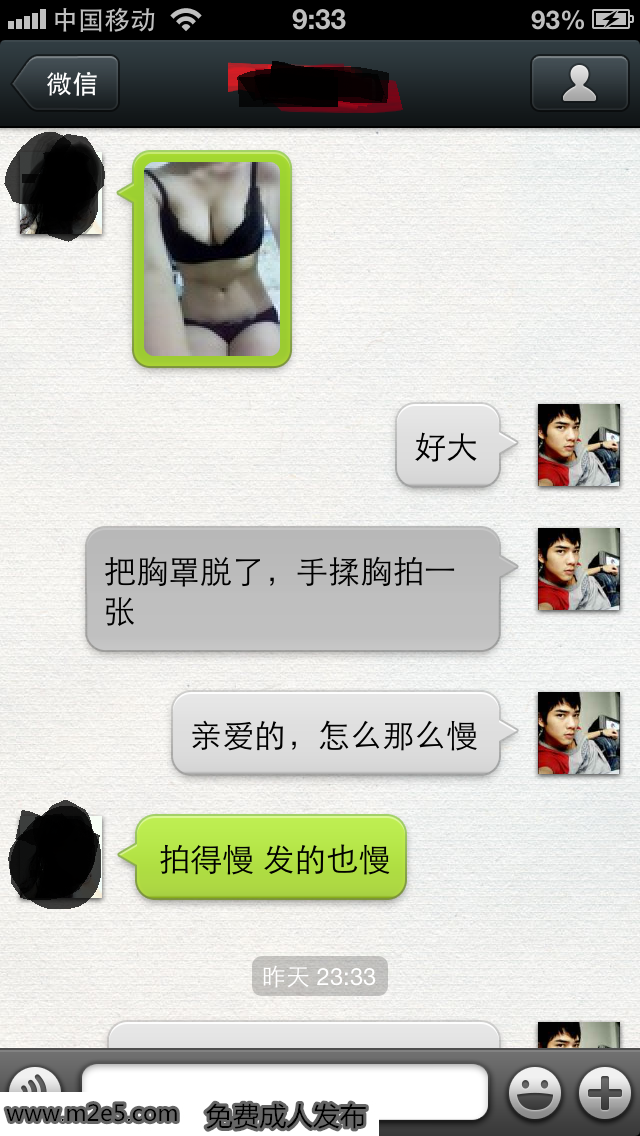The image size is (640, 1136).
Task: Open the contact profile button in header
Action: click(x=579, y=83)
